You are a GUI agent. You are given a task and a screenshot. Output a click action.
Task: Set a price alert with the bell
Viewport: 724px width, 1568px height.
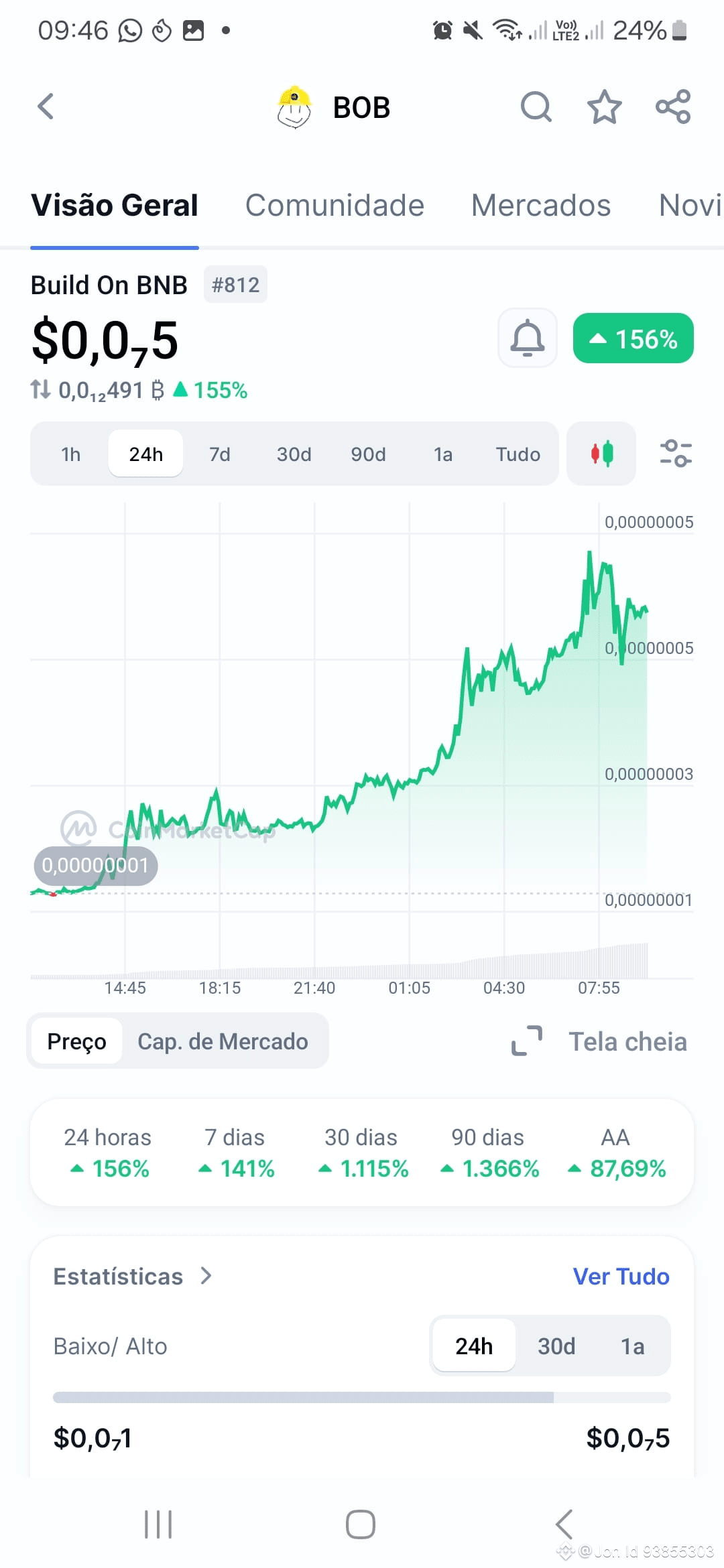point(528,338)
